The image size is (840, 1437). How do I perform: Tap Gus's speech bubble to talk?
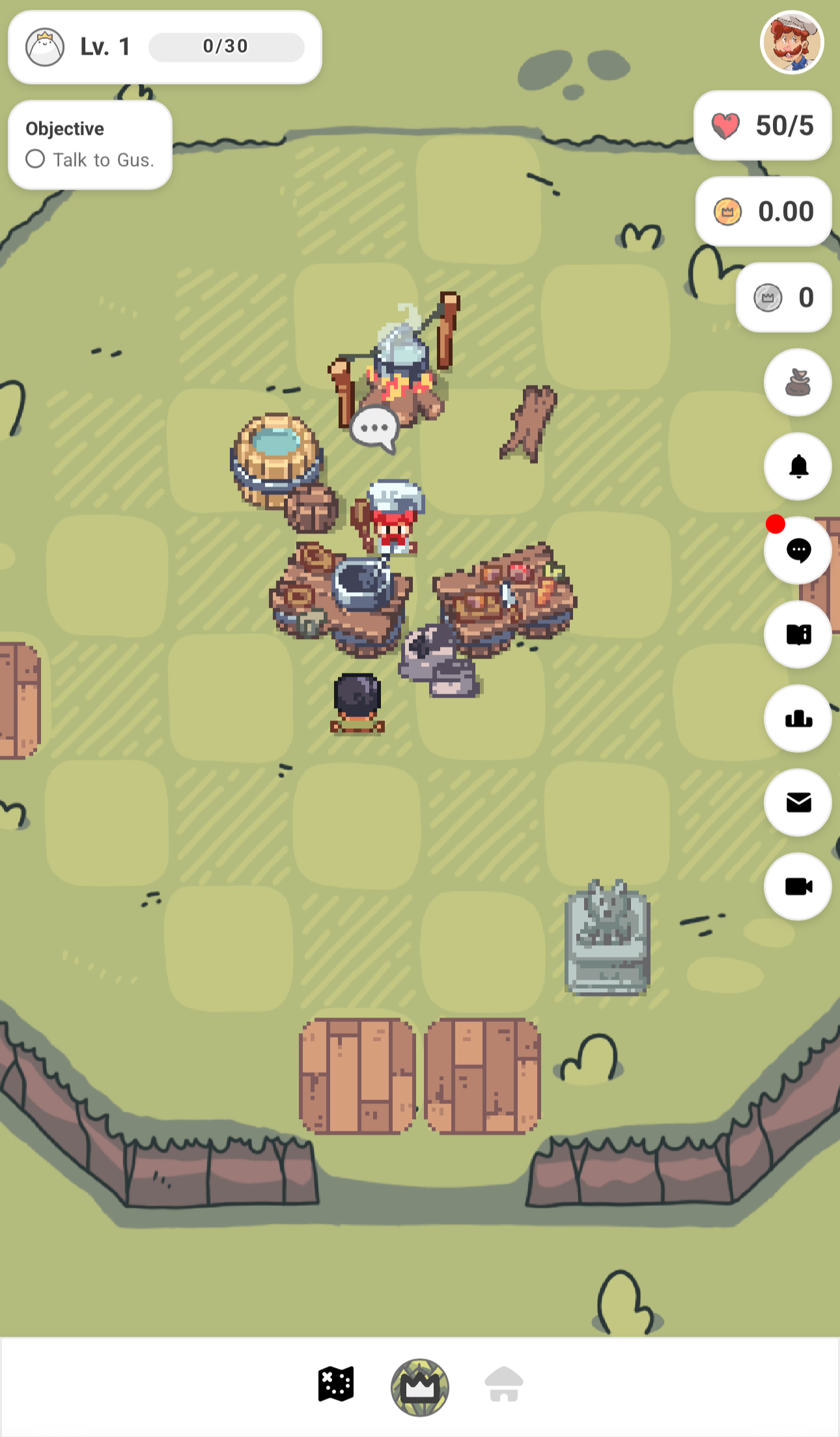click(x=374, y=428)
